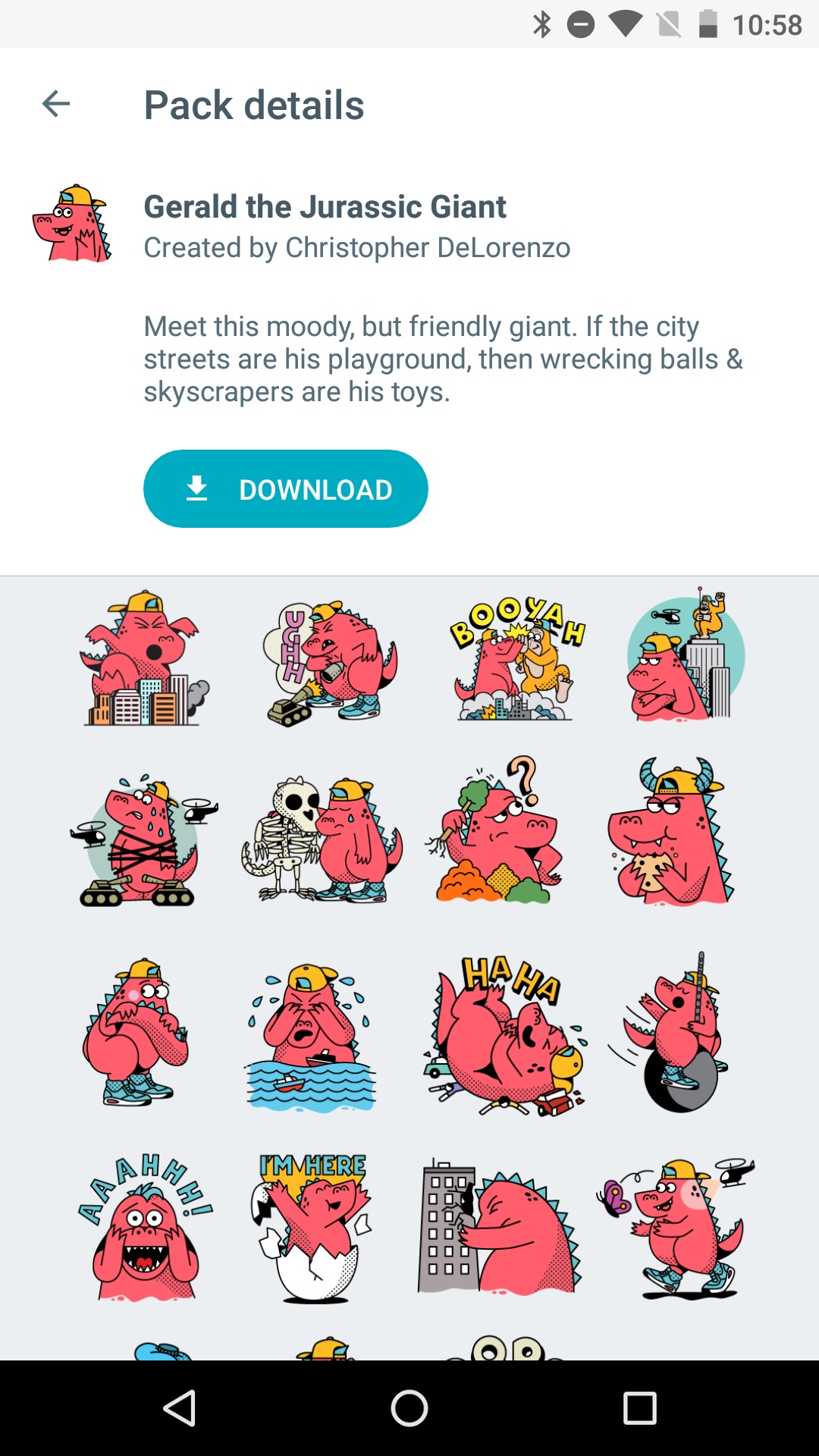Preview the sticker hugging a building
This screenshot has width=819, height=1456.
click(x=499, y=1225)
